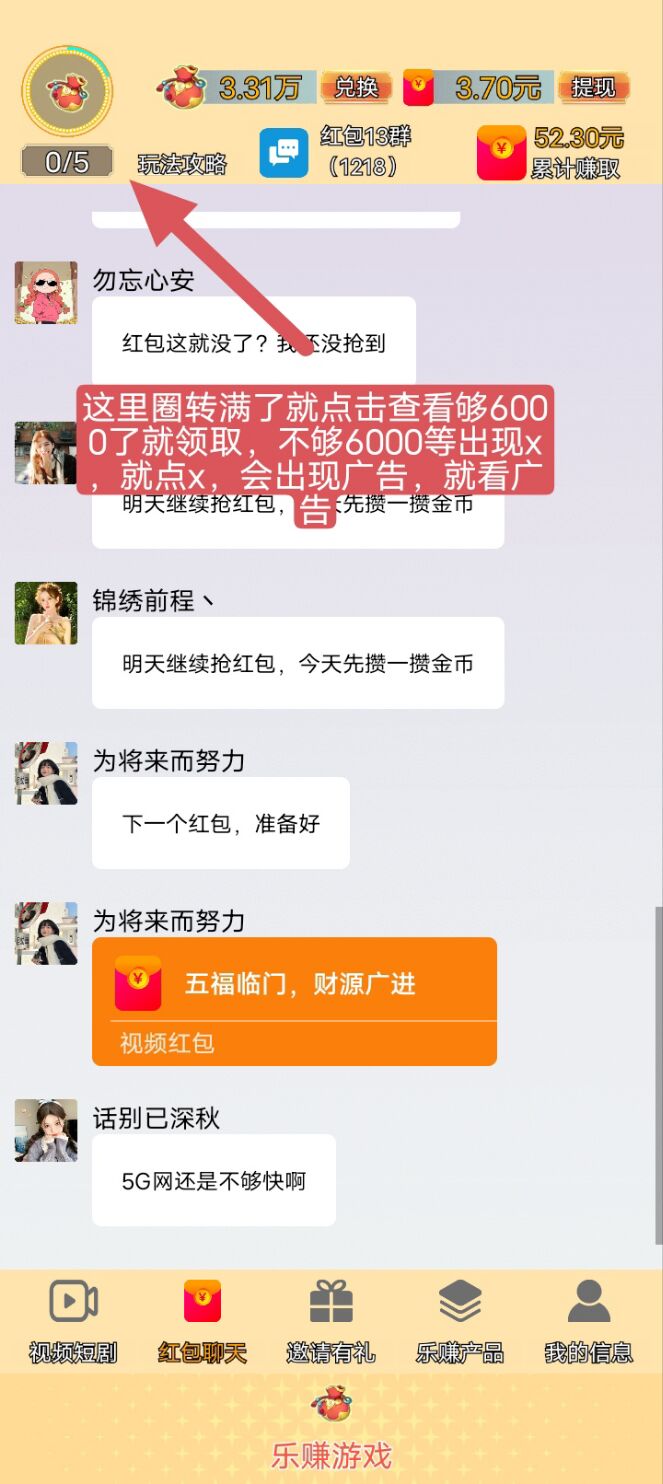Tap the 提现 withdraw button
The width and height of the screenshot is (663, 1484).
tap(593, 88)
